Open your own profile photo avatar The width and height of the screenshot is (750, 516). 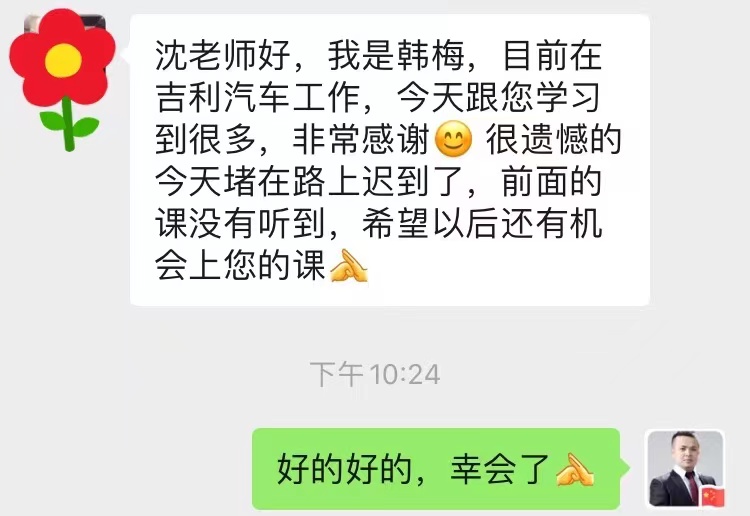[x=685, y=469]
